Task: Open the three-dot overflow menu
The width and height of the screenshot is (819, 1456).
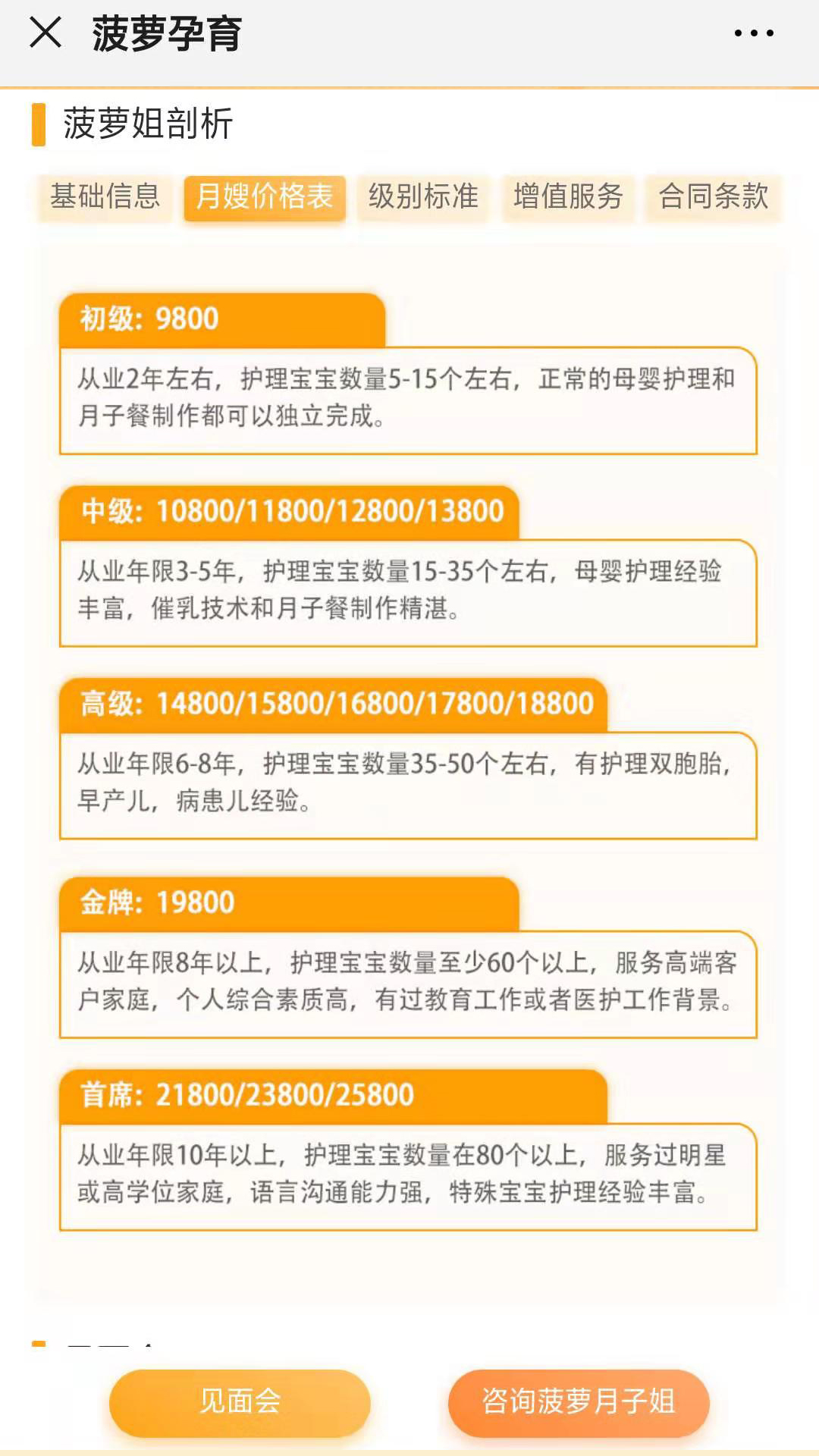Action: [754, 33]
